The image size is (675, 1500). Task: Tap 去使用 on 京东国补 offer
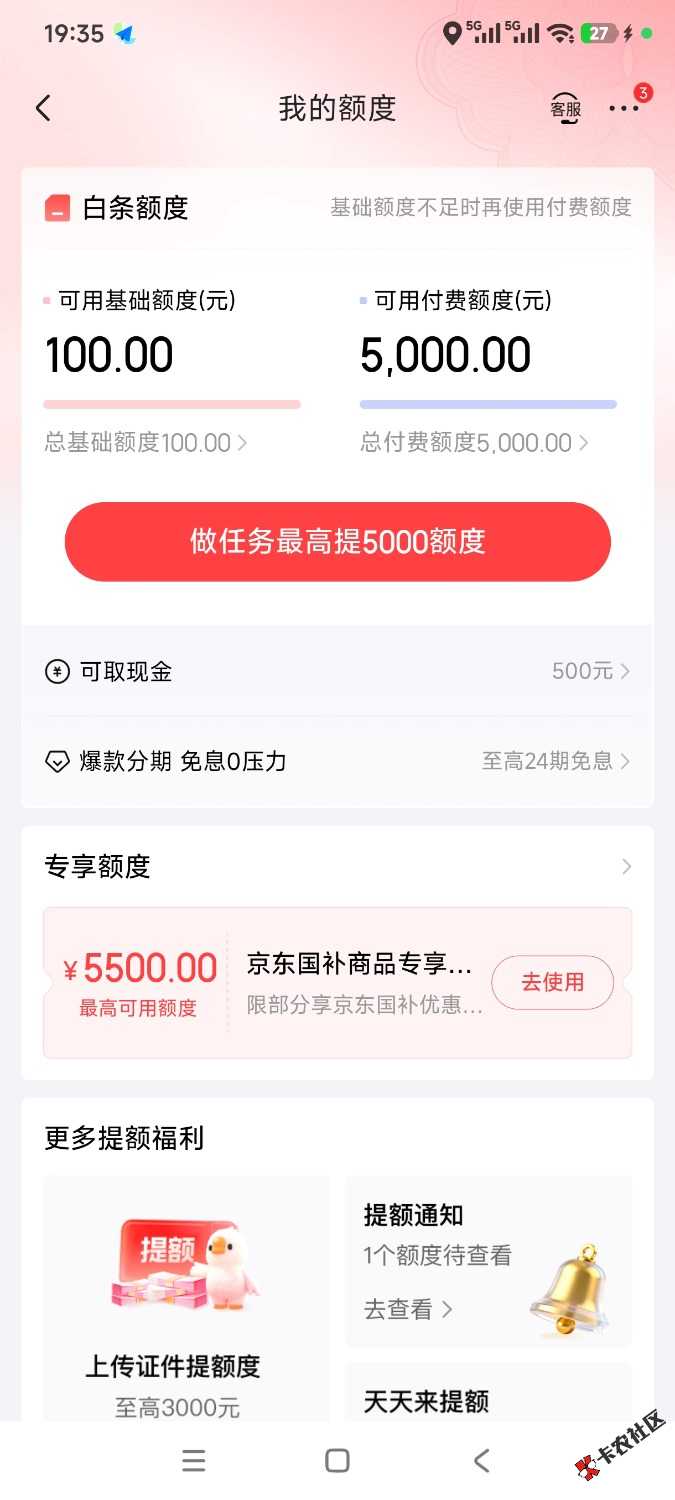tap(552, 982)
